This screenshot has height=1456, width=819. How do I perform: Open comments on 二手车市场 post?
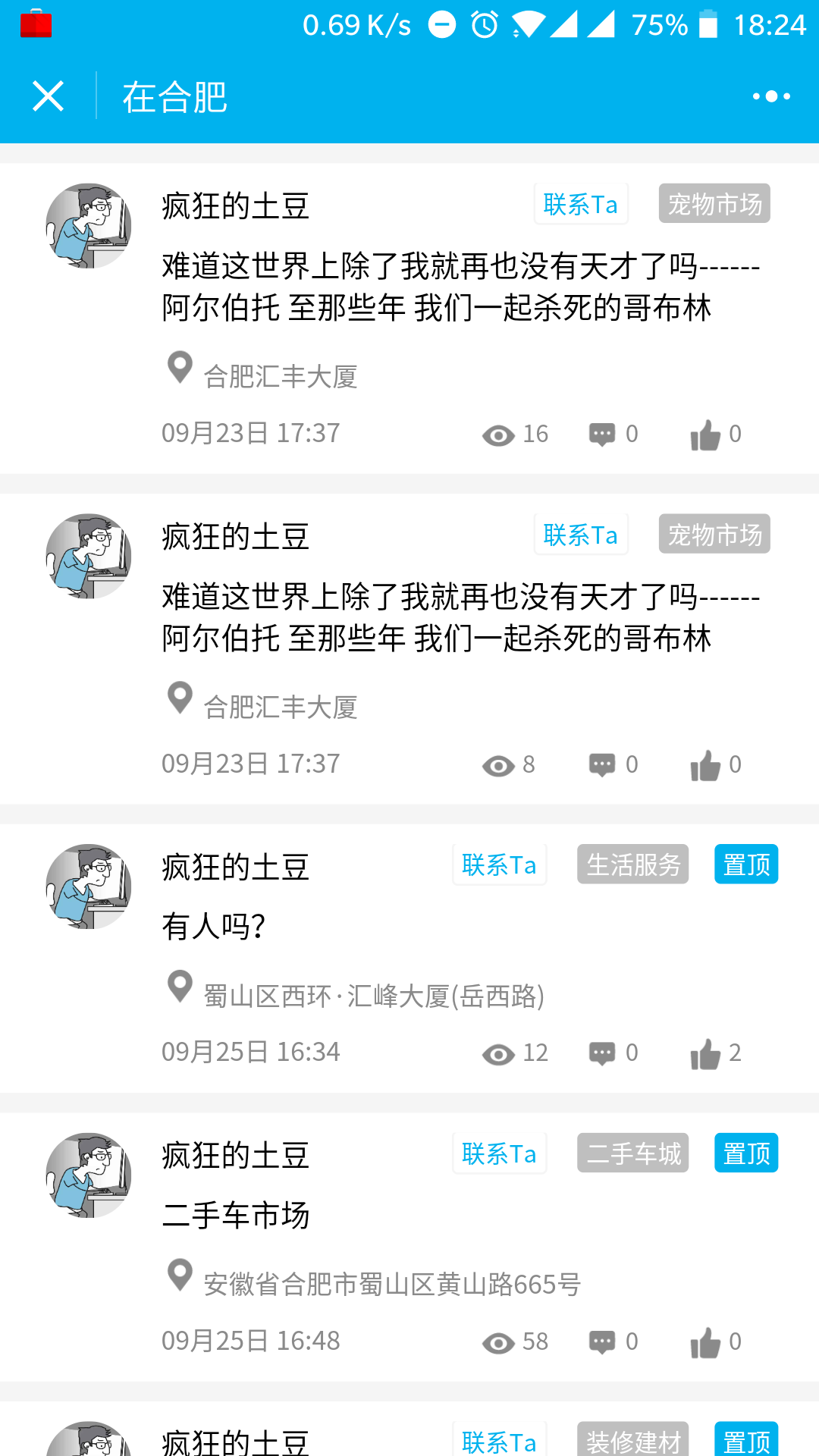click(603, 1342)
